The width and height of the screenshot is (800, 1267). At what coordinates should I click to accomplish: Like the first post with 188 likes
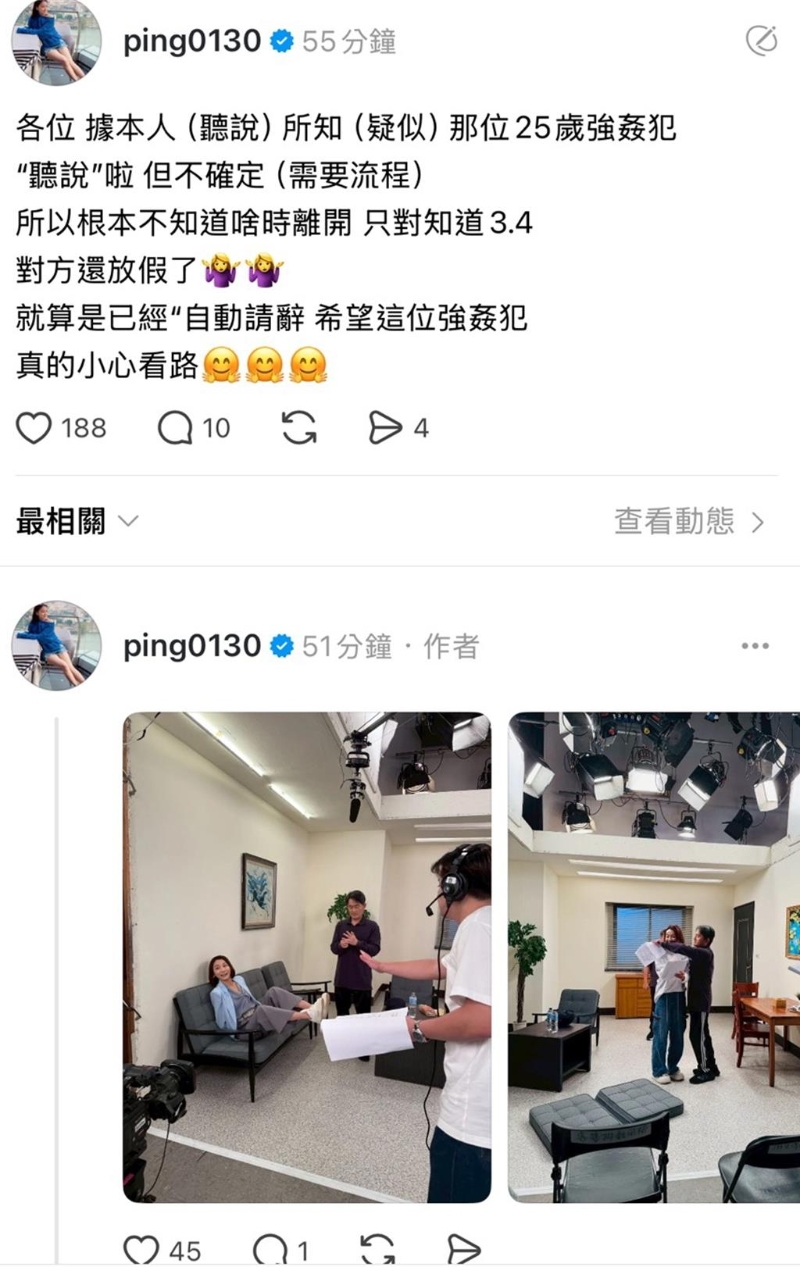(36, 428)
